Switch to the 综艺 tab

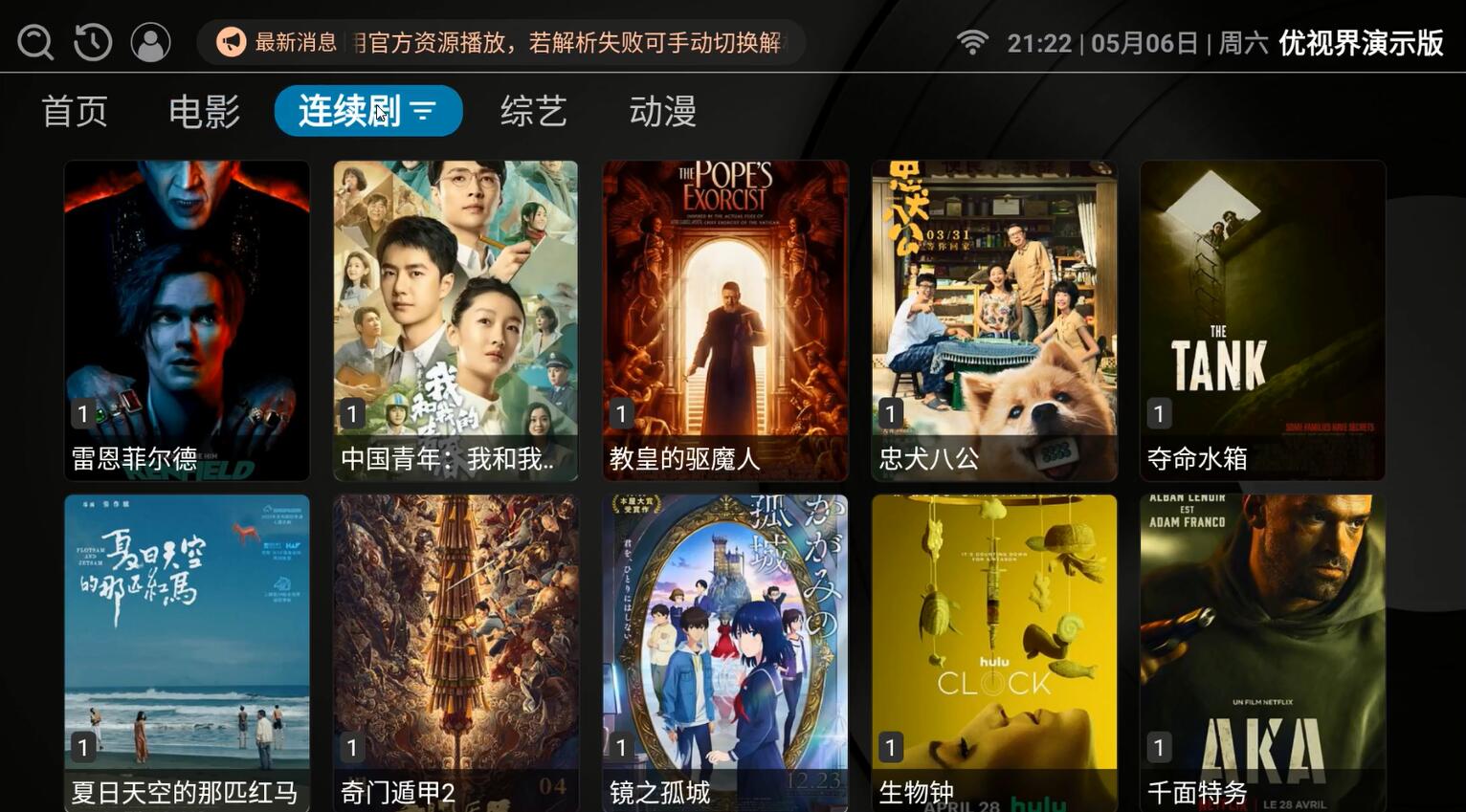coord(534,112)
